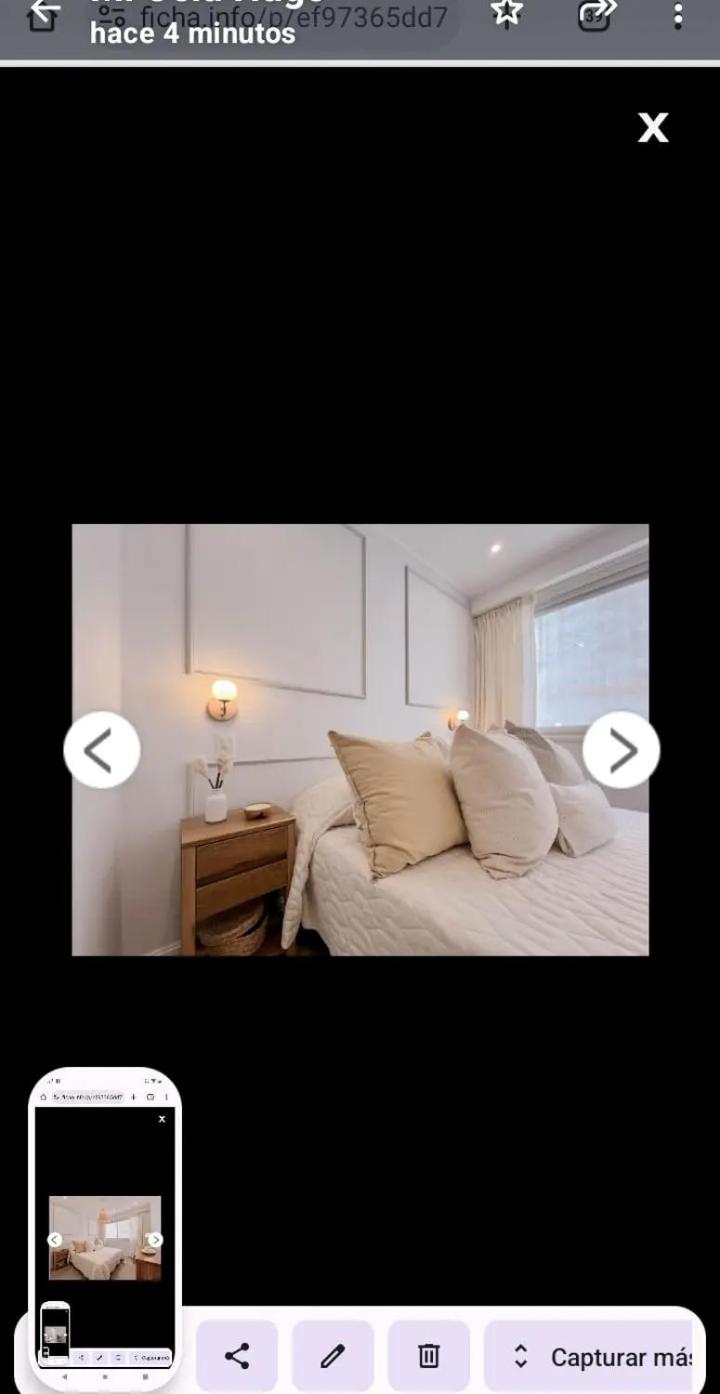The image size is (720, 1394).
Task: Go to the next photo with right arrow
Action: [621, 750]
